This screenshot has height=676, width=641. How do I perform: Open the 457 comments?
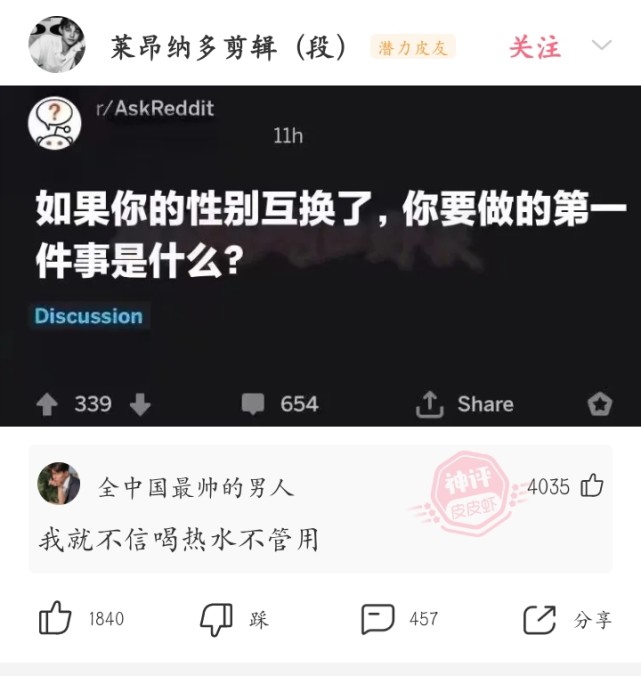coord(378,619)
